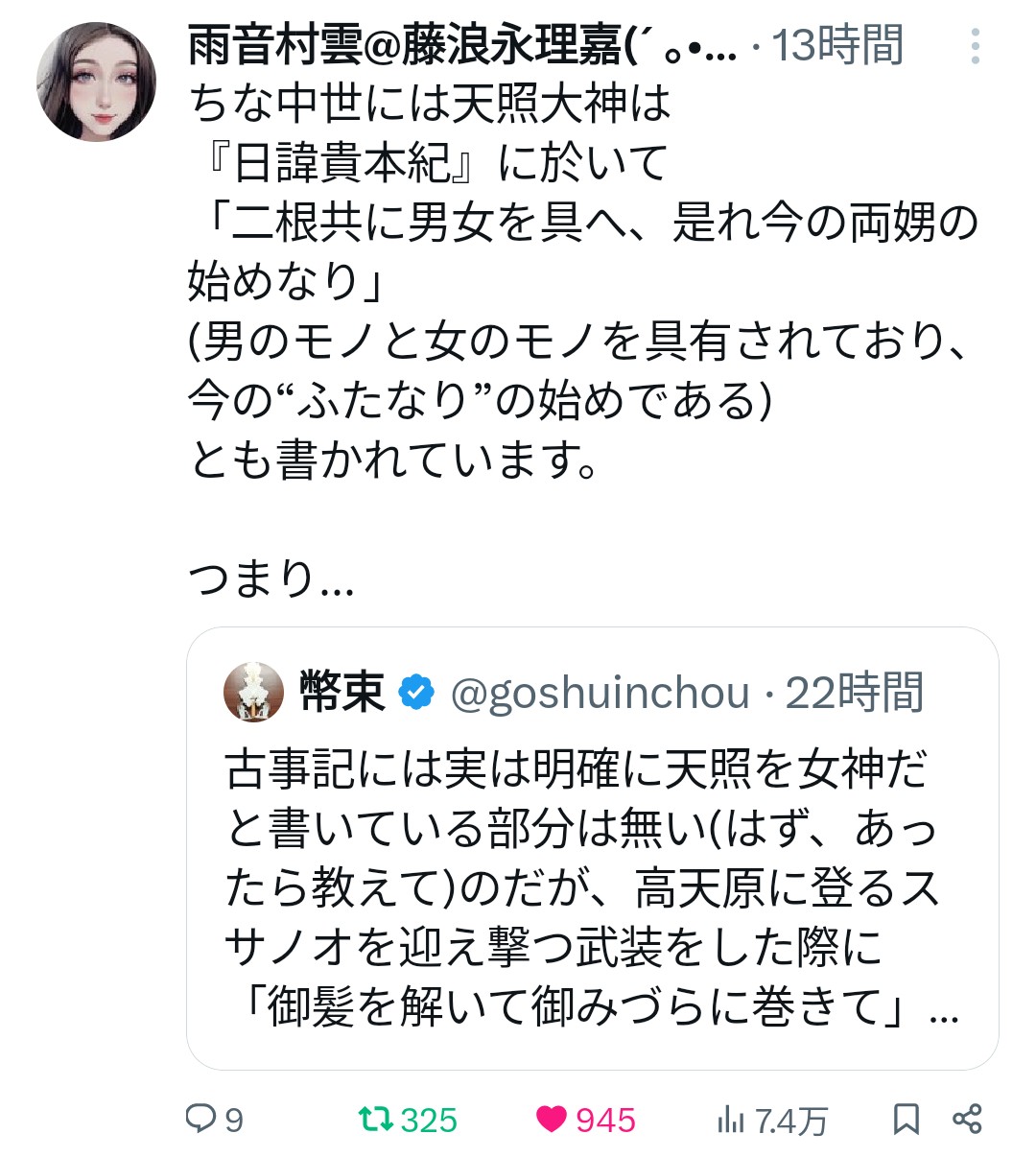Open the tweet's overflow menu
Image resolution: width=1036 pixels, height=1157 pixels.
[x=975, y=46]
